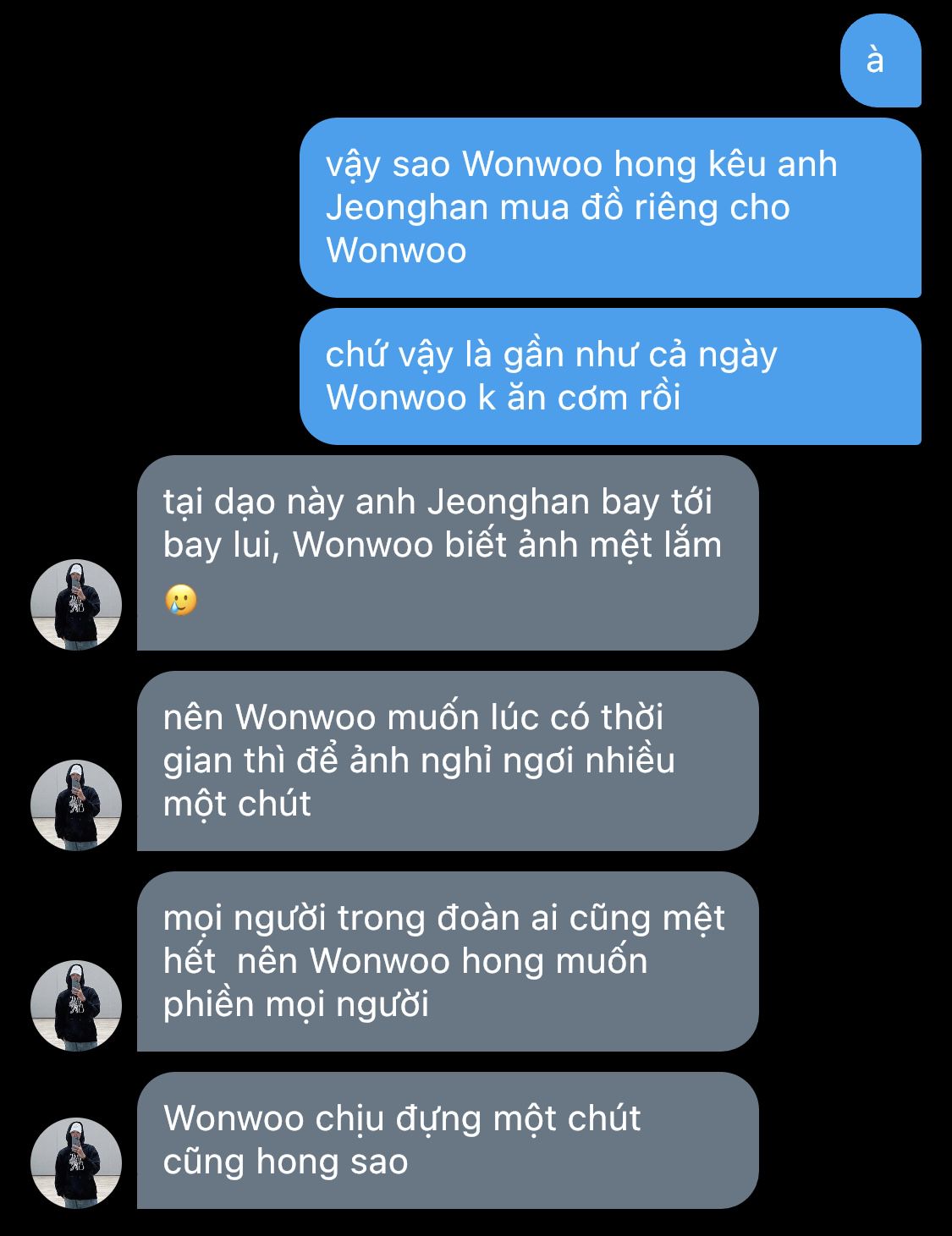
Task: Tap profile picture next to "nên Wonwoo muốn" message
Action: click(x=76, y=805)
